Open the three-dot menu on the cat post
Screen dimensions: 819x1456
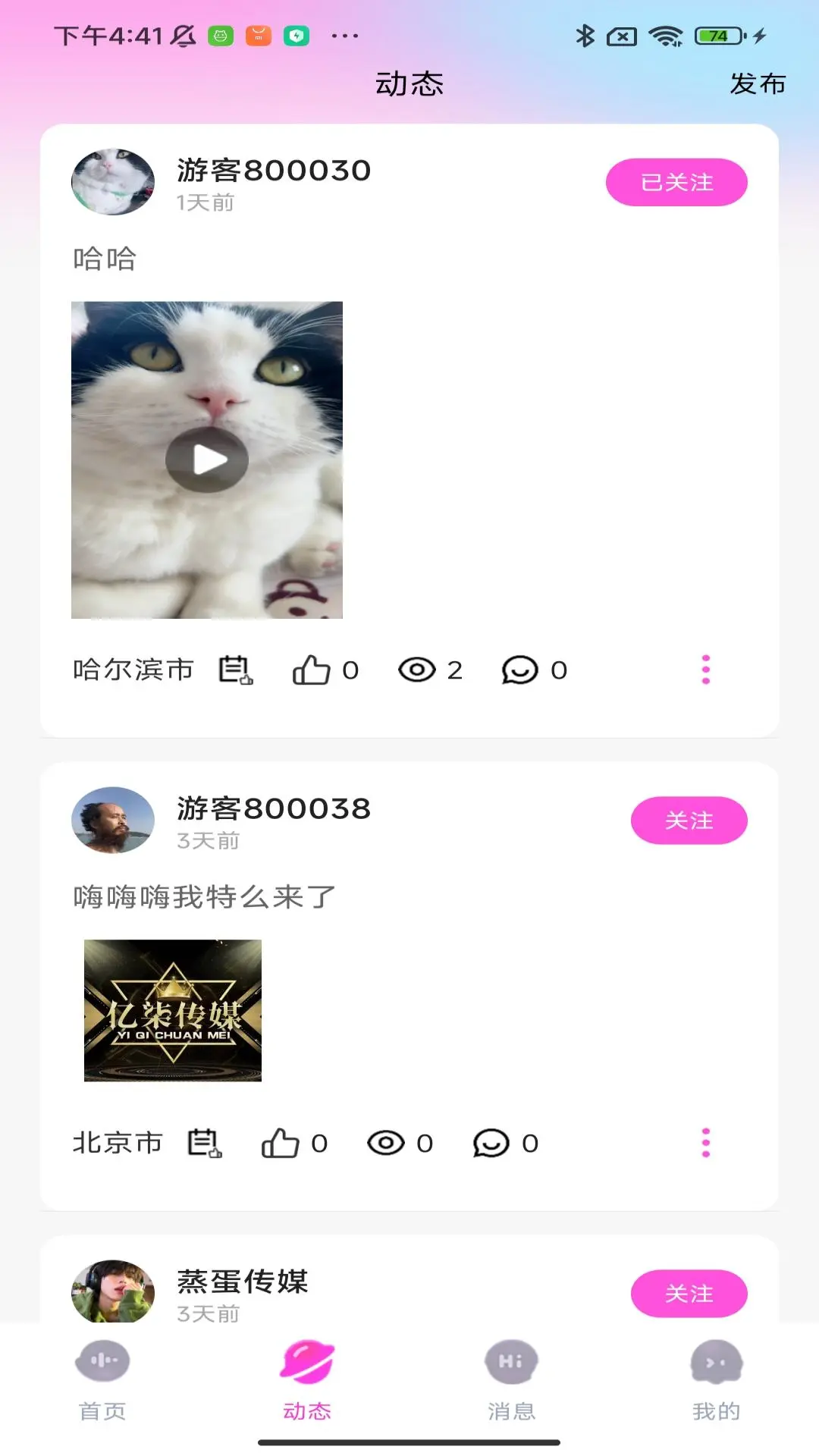706,670
